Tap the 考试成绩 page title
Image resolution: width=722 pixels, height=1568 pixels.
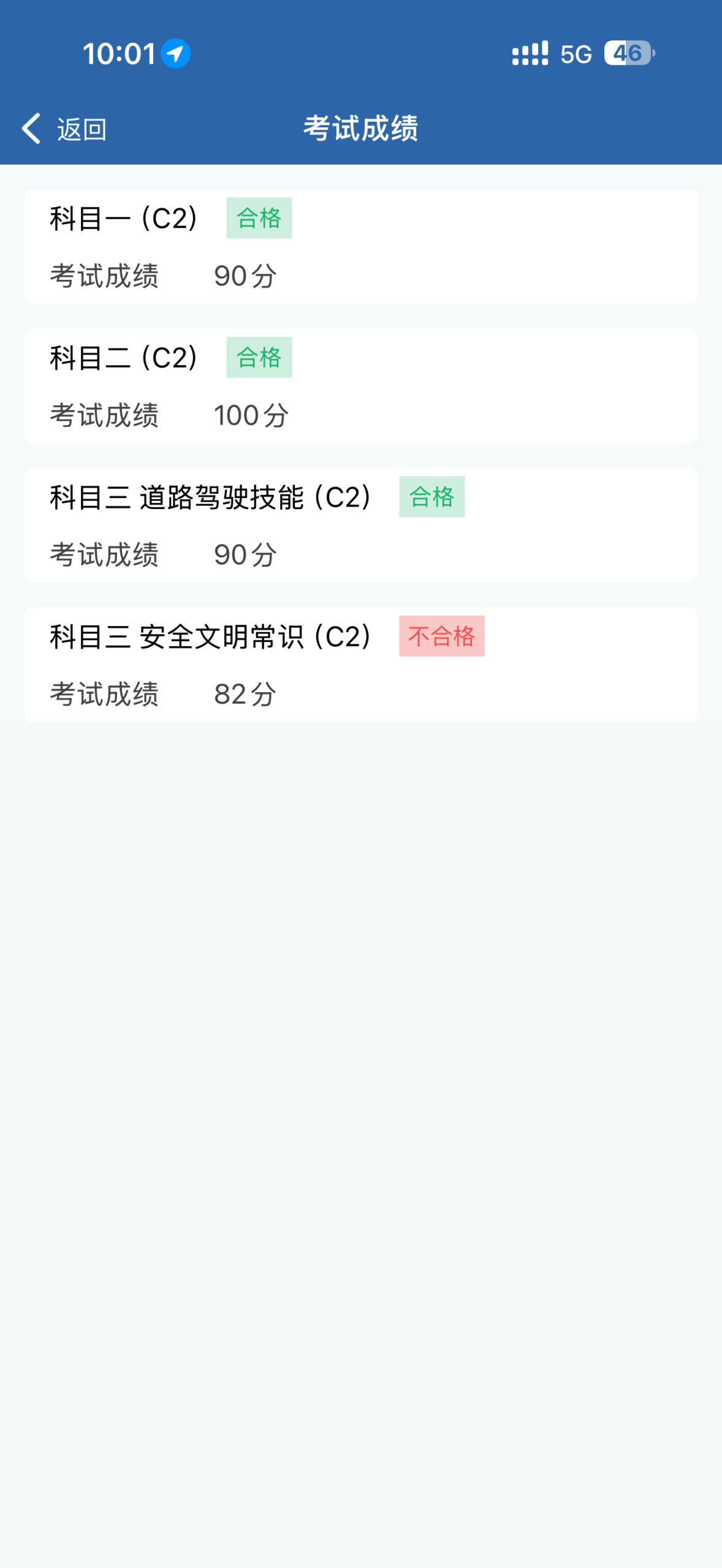click(x=360, y=129)
